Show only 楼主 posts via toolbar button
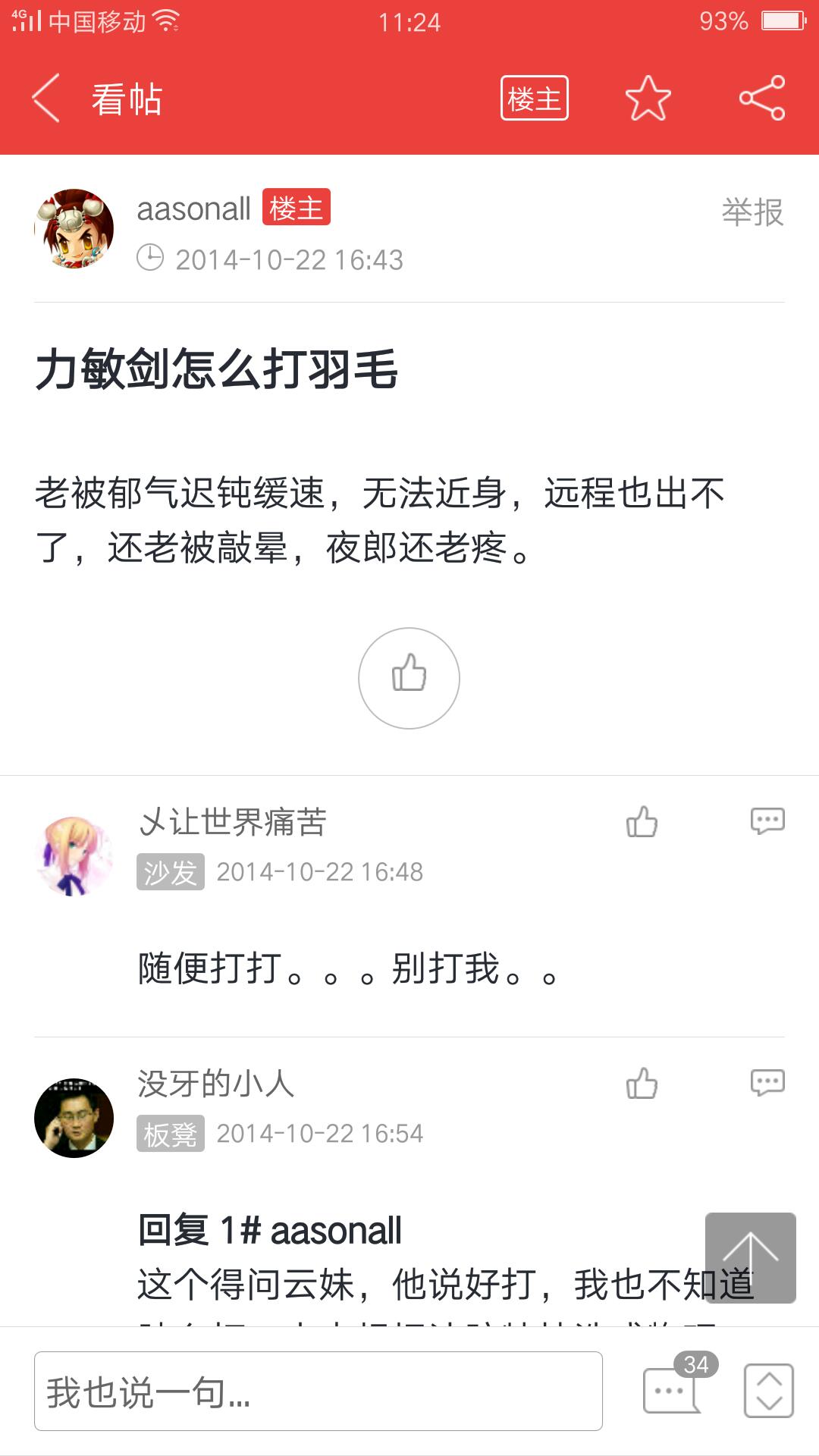The width and height of the screenshot is (819, 1456). coord(534,99)
